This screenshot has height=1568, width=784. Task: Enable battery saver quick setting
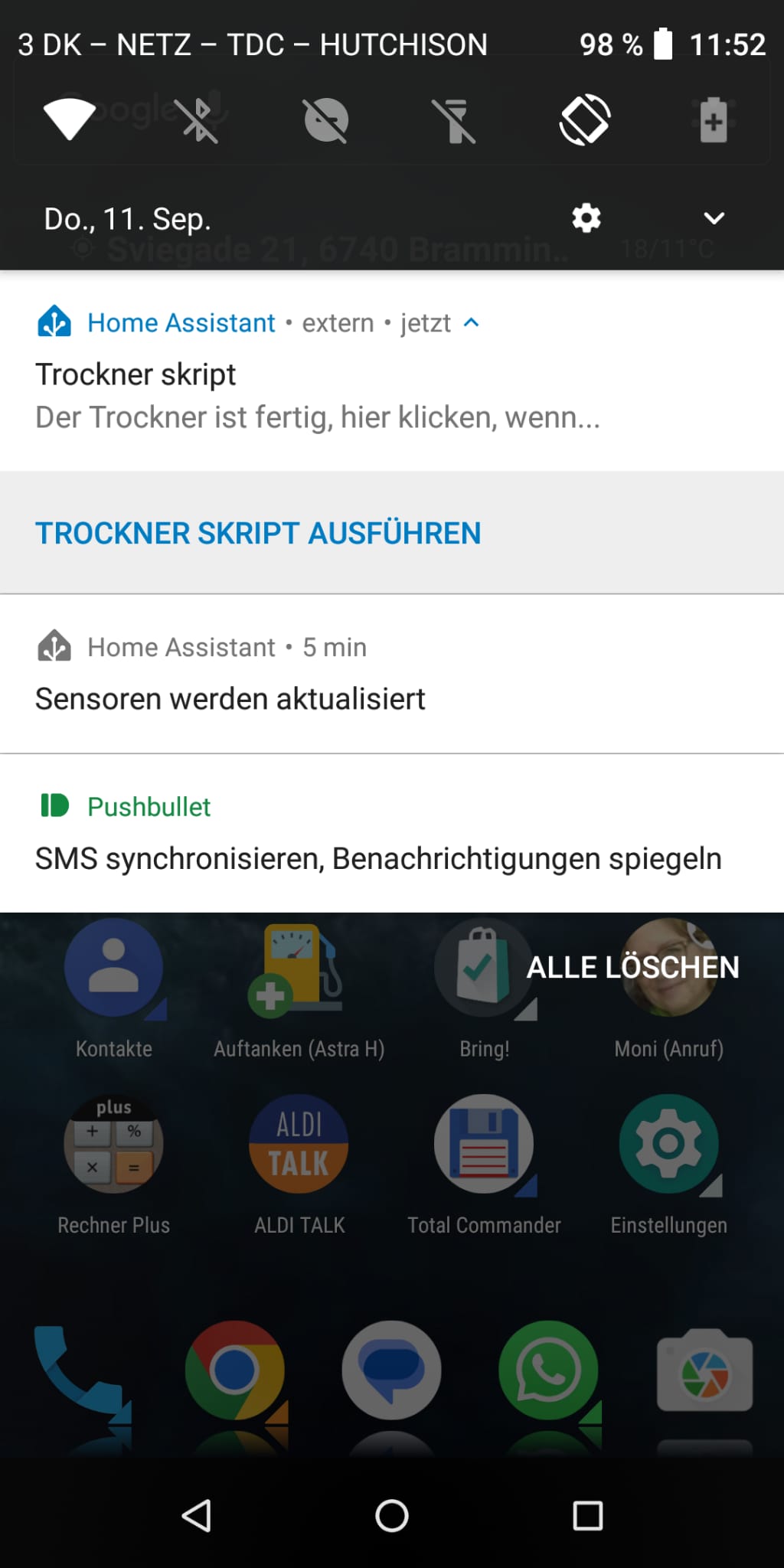pyautogui.click(x=714, y=120)
